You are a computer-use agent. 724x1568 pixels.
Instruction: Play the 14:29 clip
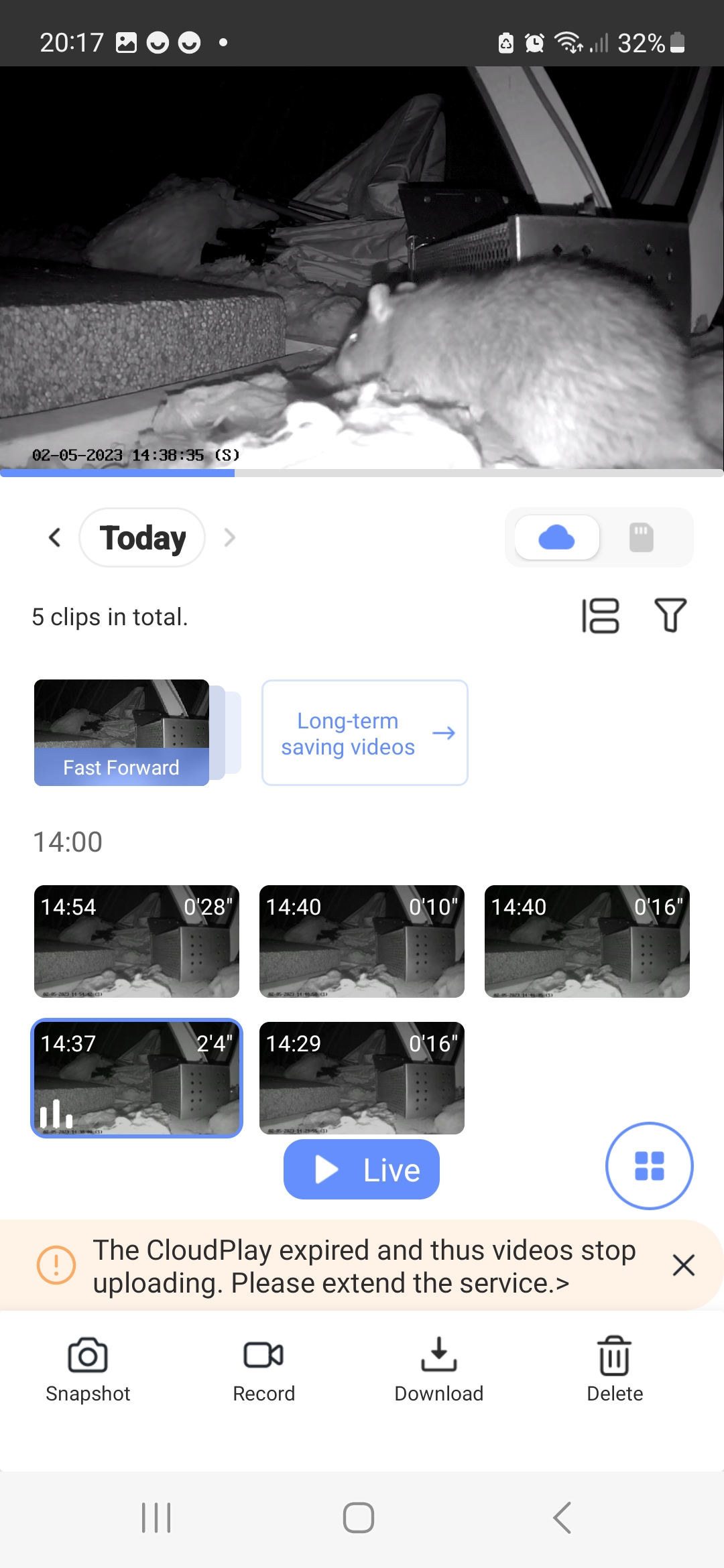[362, 1078]
